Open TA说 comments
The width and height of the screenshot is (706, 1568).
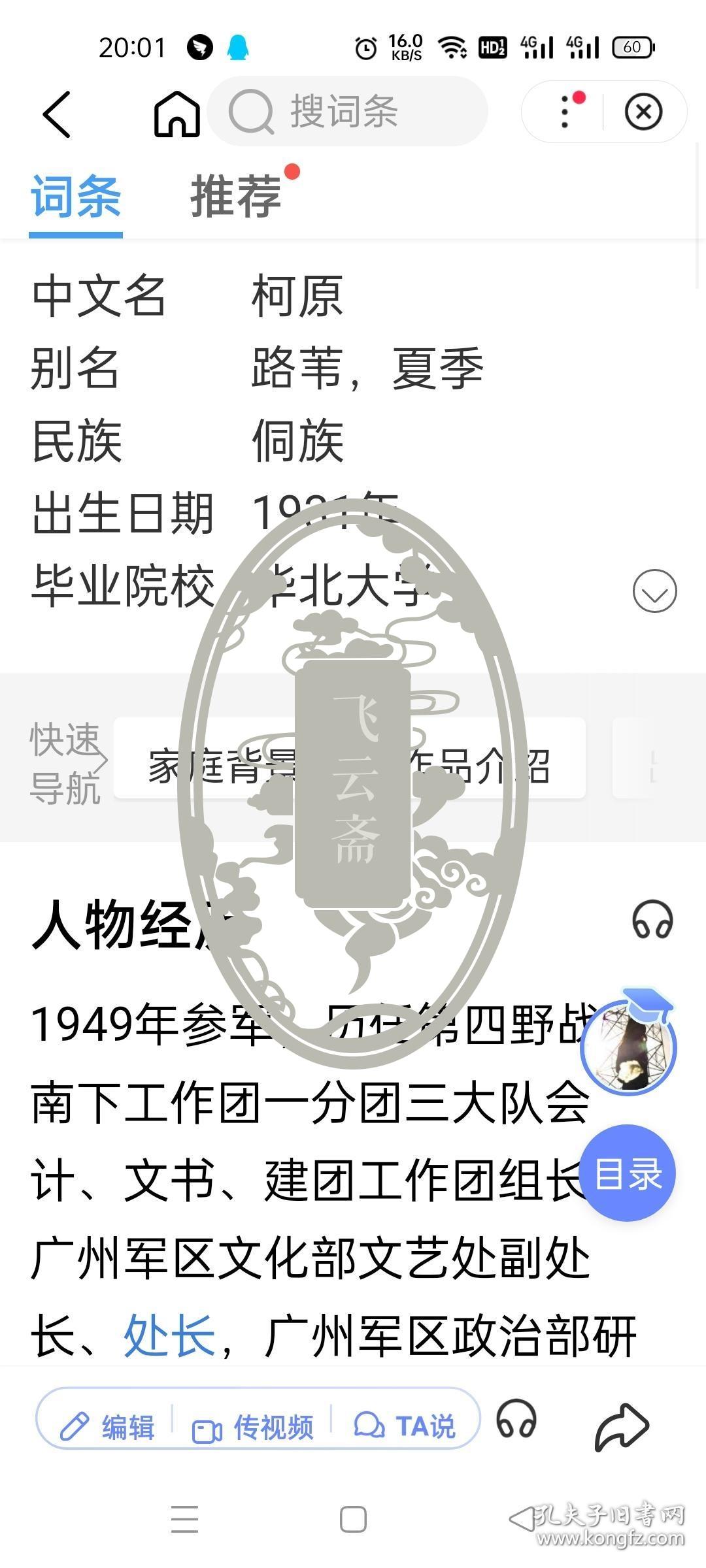coord(405,1427)
